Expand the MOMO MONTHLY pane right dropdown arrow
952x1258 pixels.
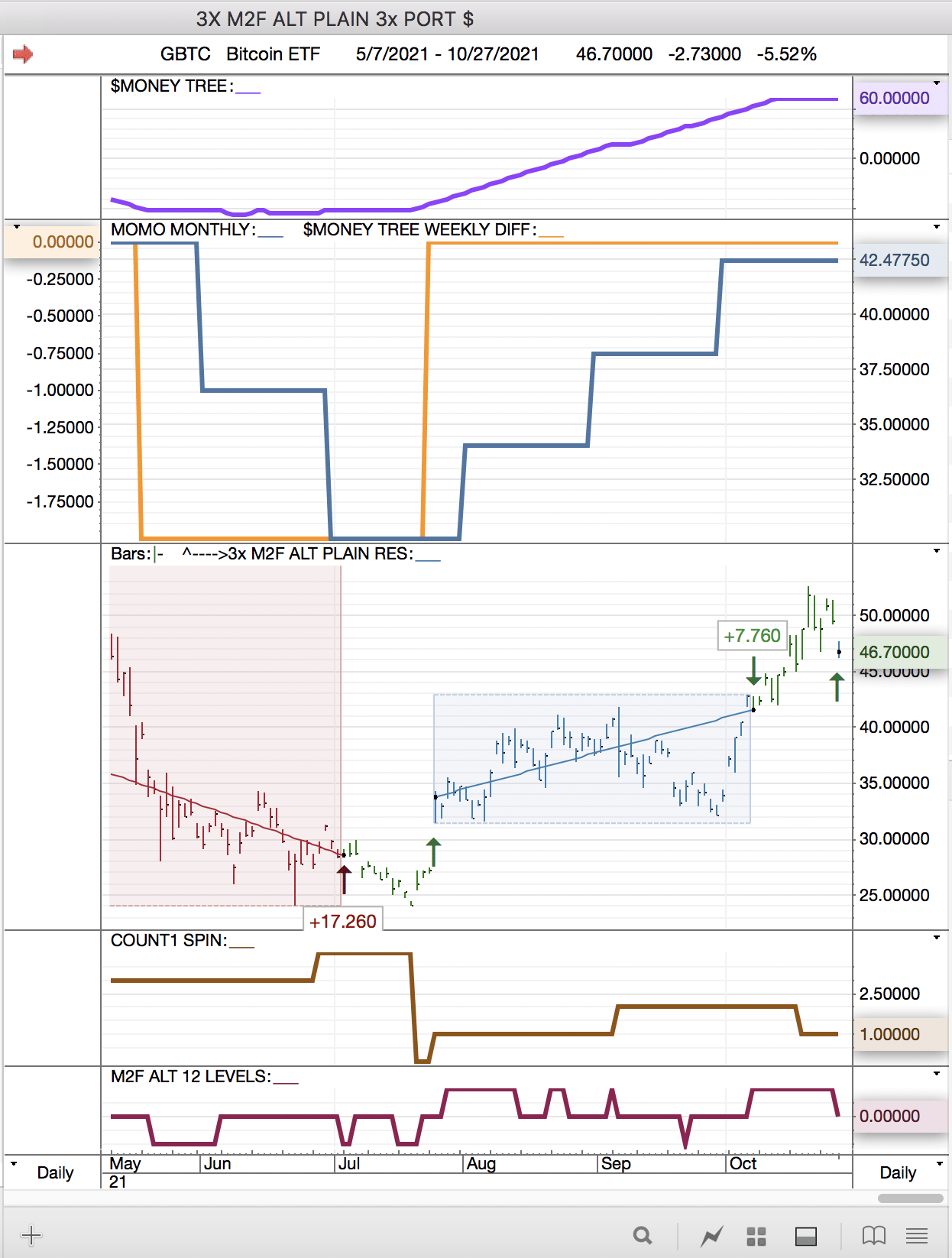937,227
